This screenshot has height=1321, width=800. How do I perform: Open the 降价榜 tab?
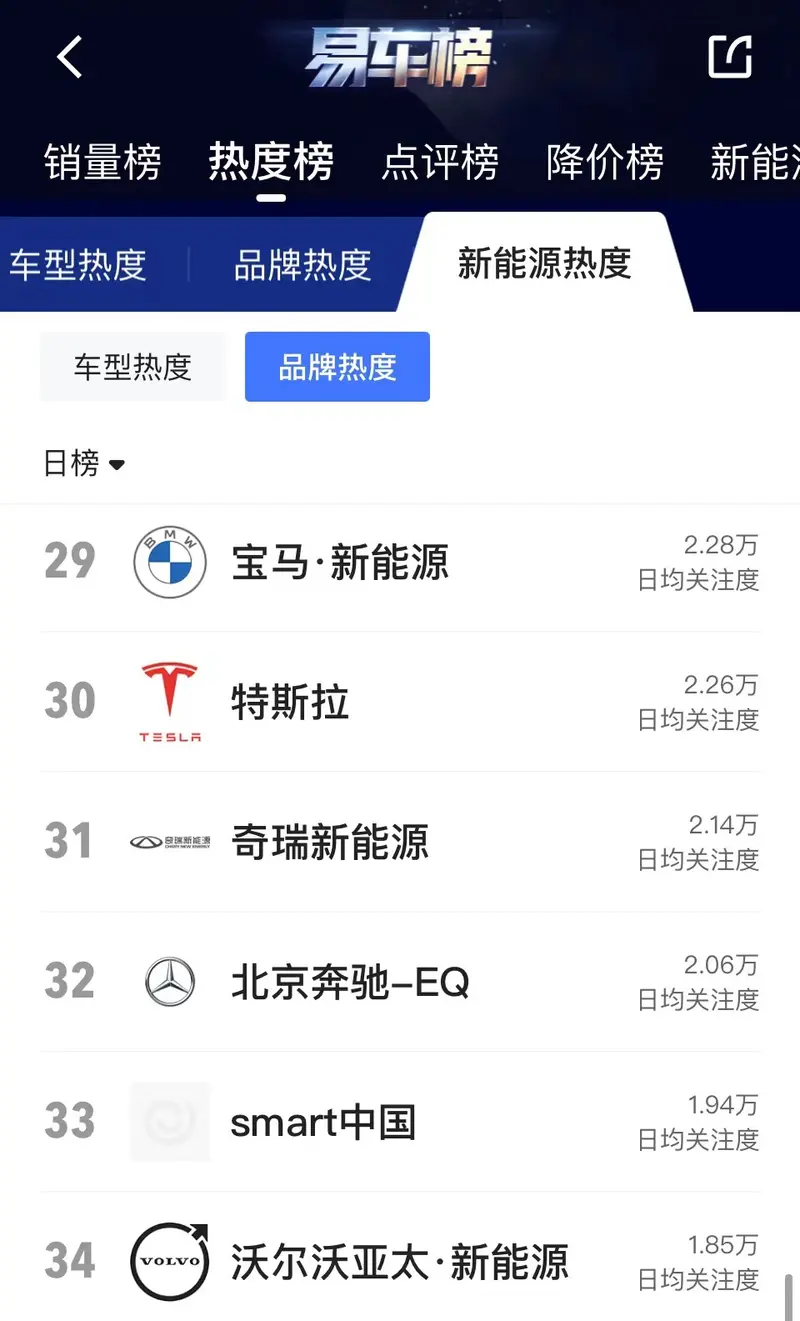pos(605,162)
